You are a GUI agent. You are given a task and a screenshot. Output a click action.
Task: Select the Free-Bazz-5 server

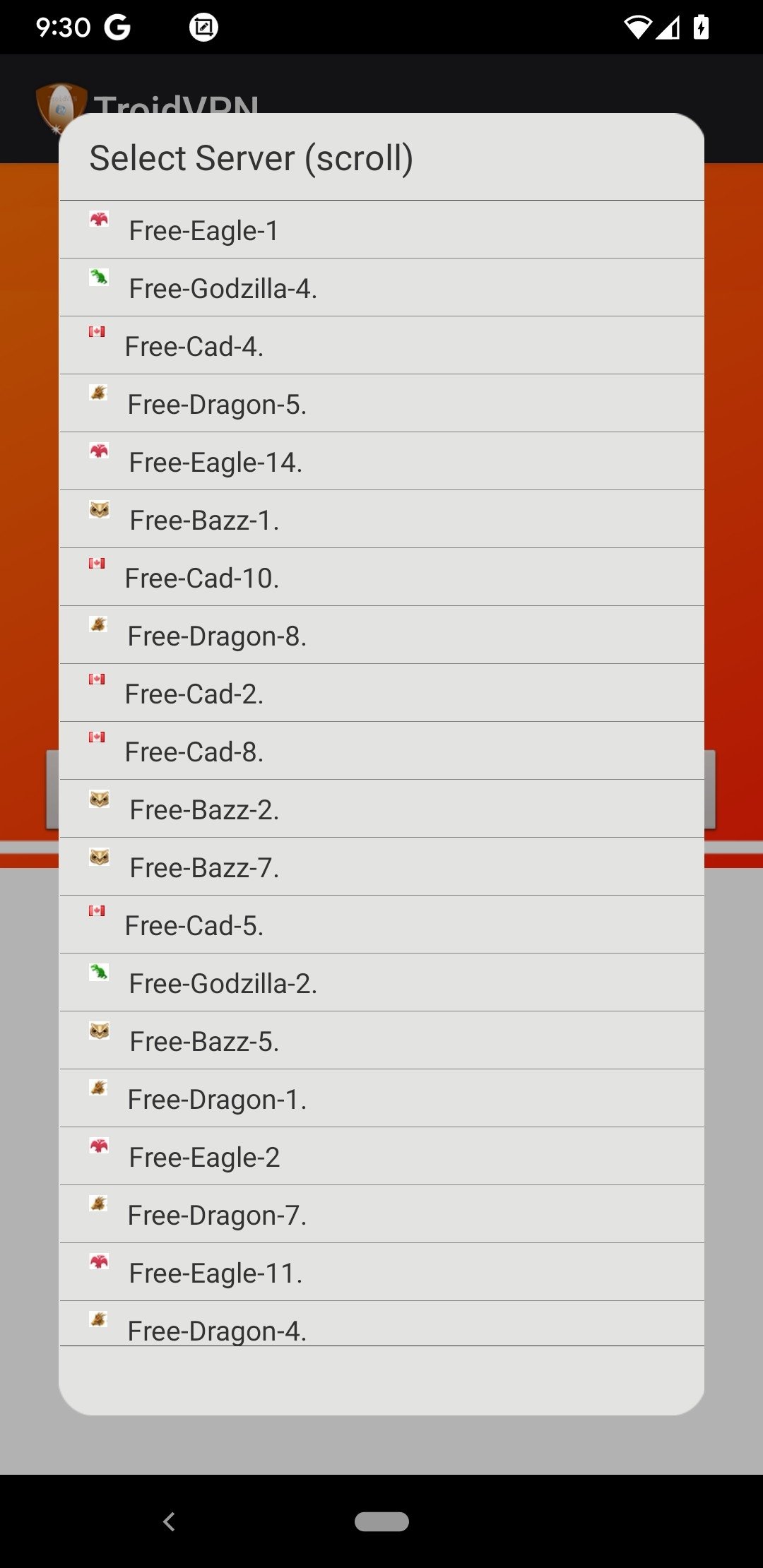(381, 1040)
